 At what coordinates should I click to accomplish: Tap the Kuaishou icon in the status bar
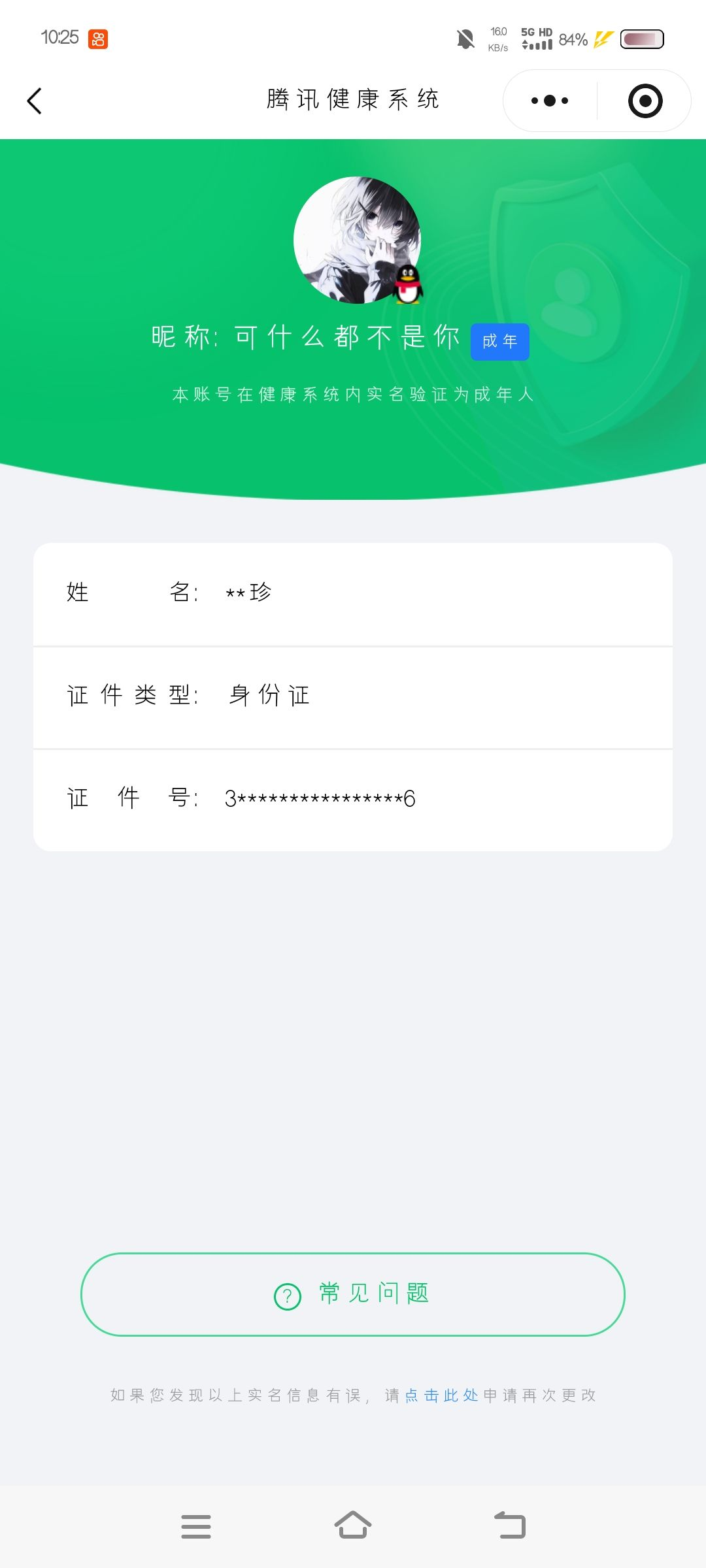[97, 39]
